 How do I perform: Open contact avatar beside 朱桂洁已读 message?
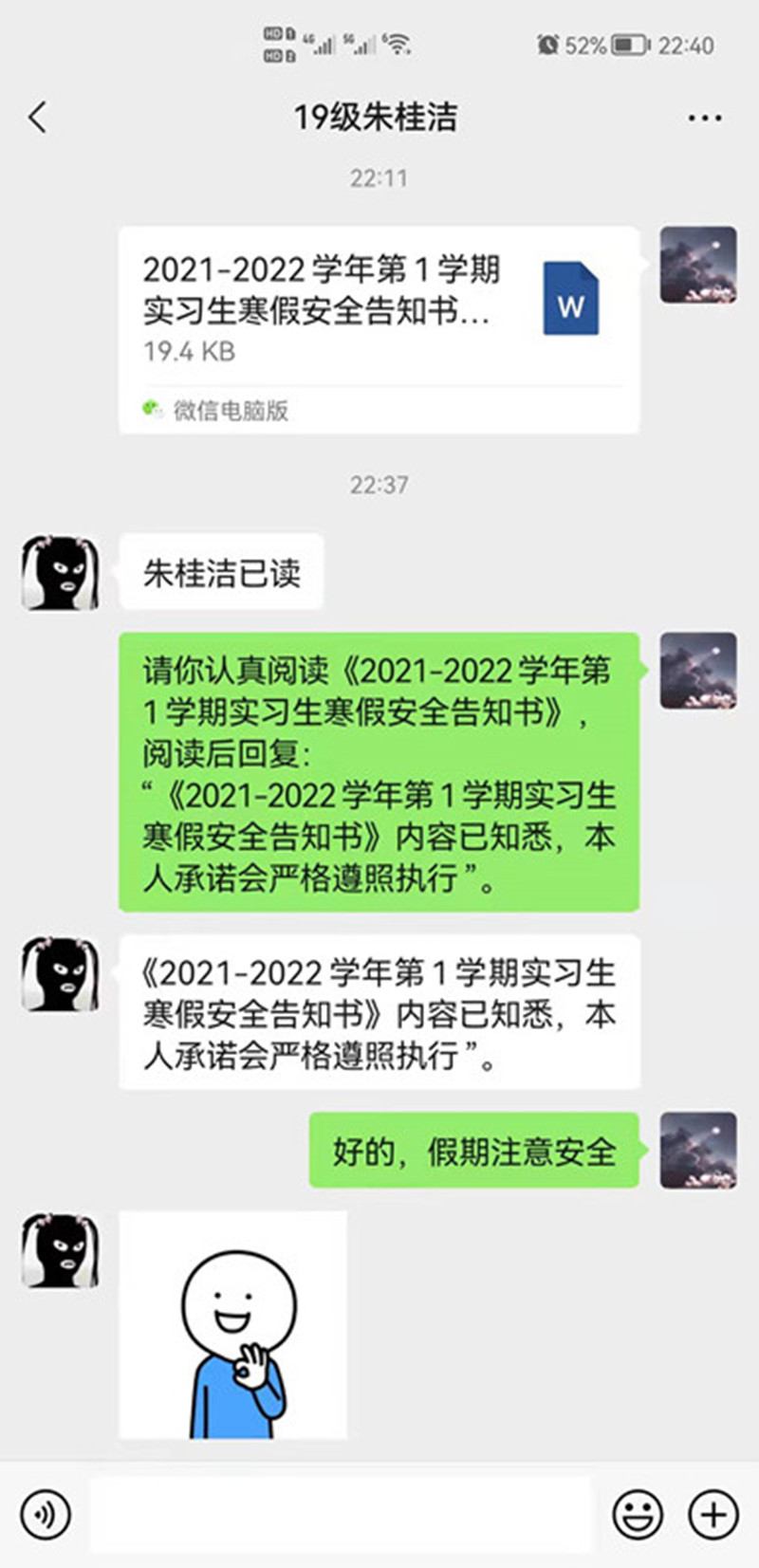pyautogui.click(x=61, y=573)
